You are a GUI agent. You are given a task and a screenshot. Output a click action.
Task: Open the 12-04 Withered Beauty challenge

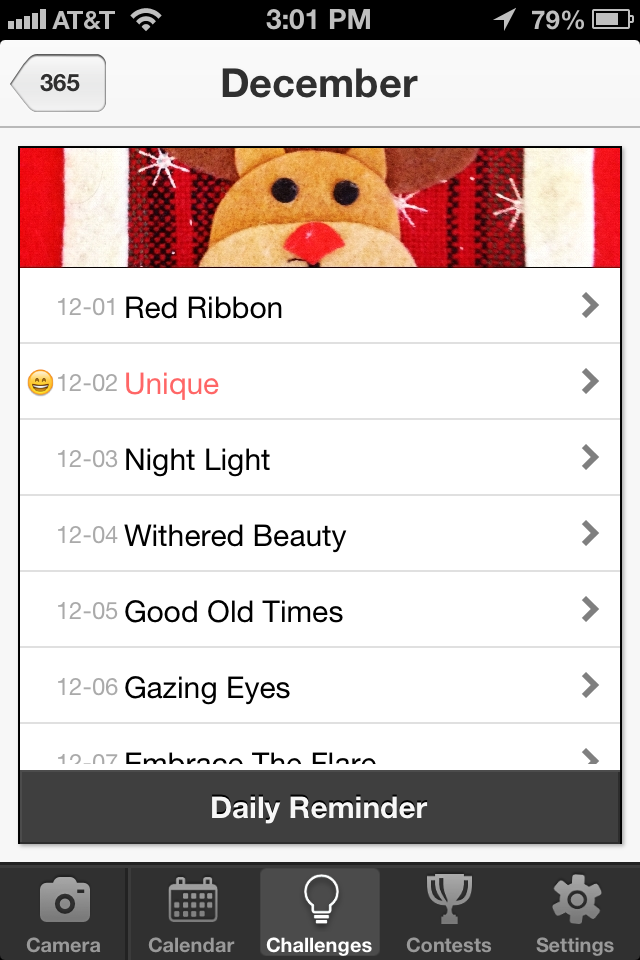320,535
